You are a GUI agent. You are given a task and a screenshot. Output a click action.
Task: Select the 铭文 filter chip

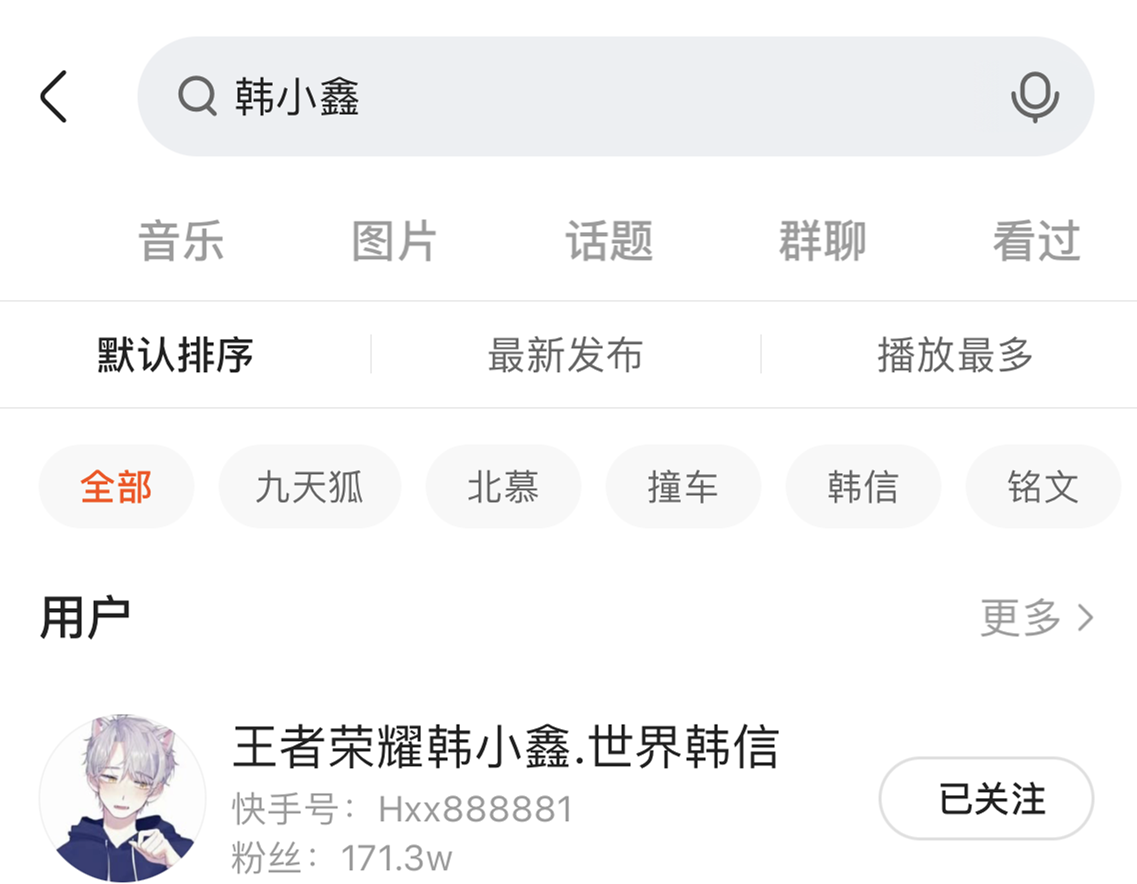(1042, 487)
